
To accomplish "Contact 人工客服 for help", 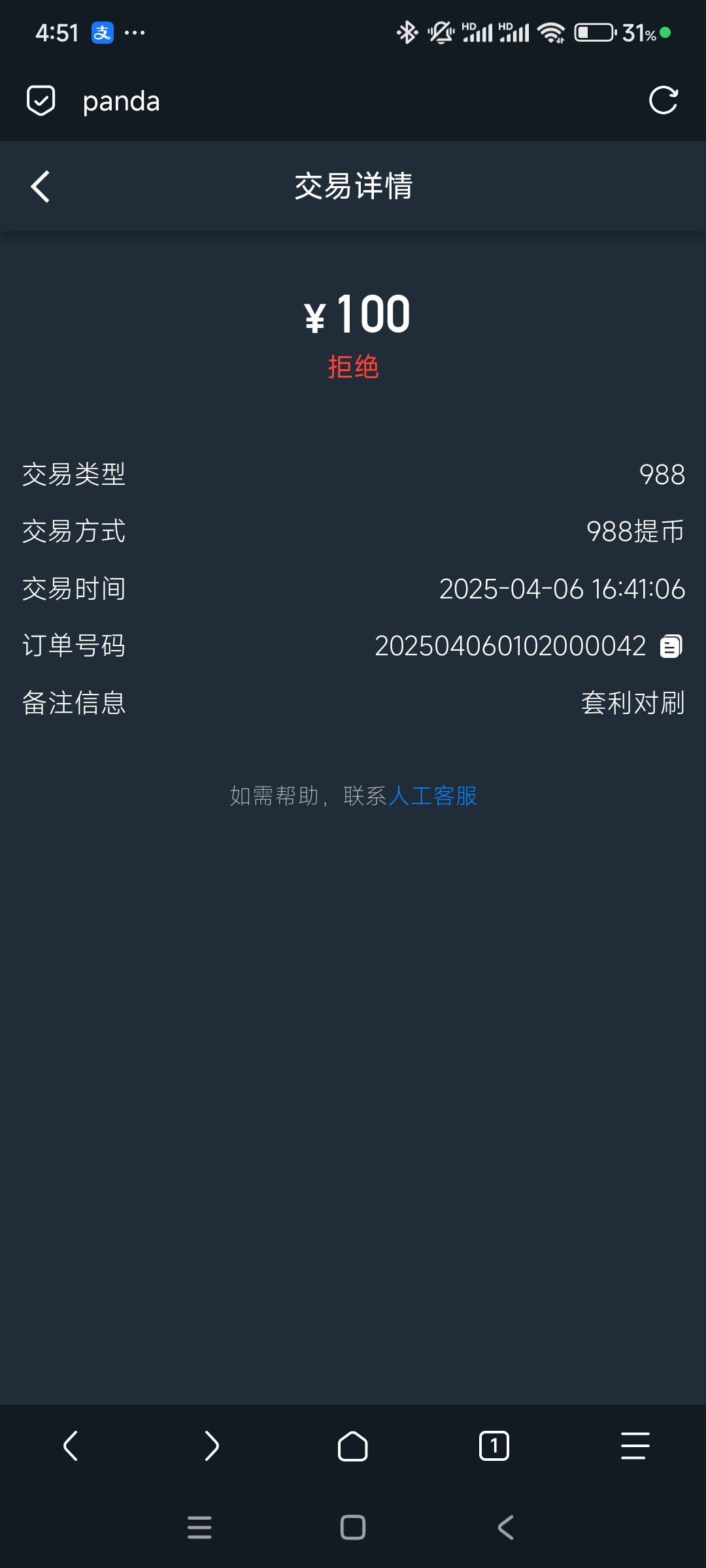I will coord(433,796).
